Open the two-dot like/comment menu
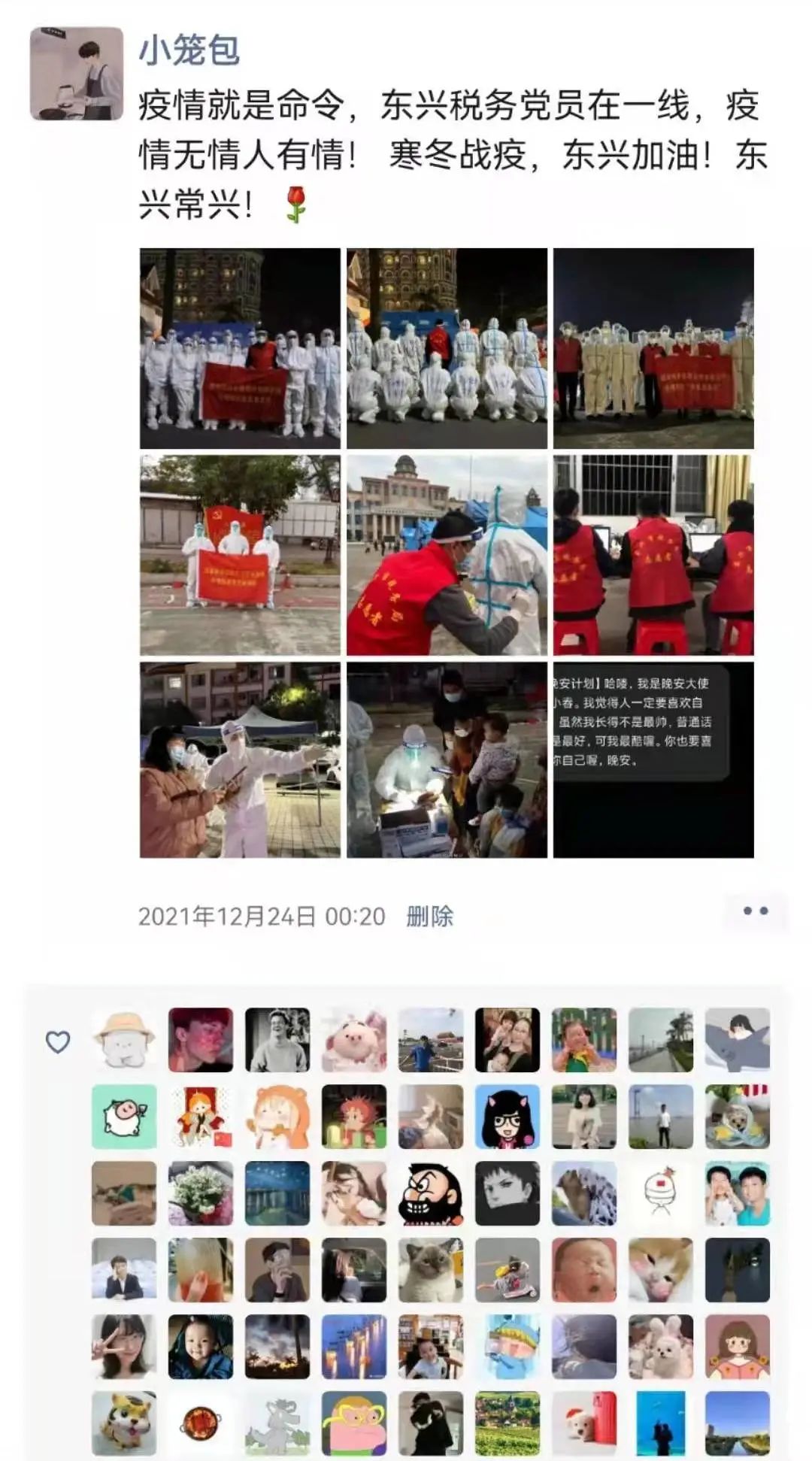The height and width of the screenshot is (1461, 812). (x=755, y=911)
